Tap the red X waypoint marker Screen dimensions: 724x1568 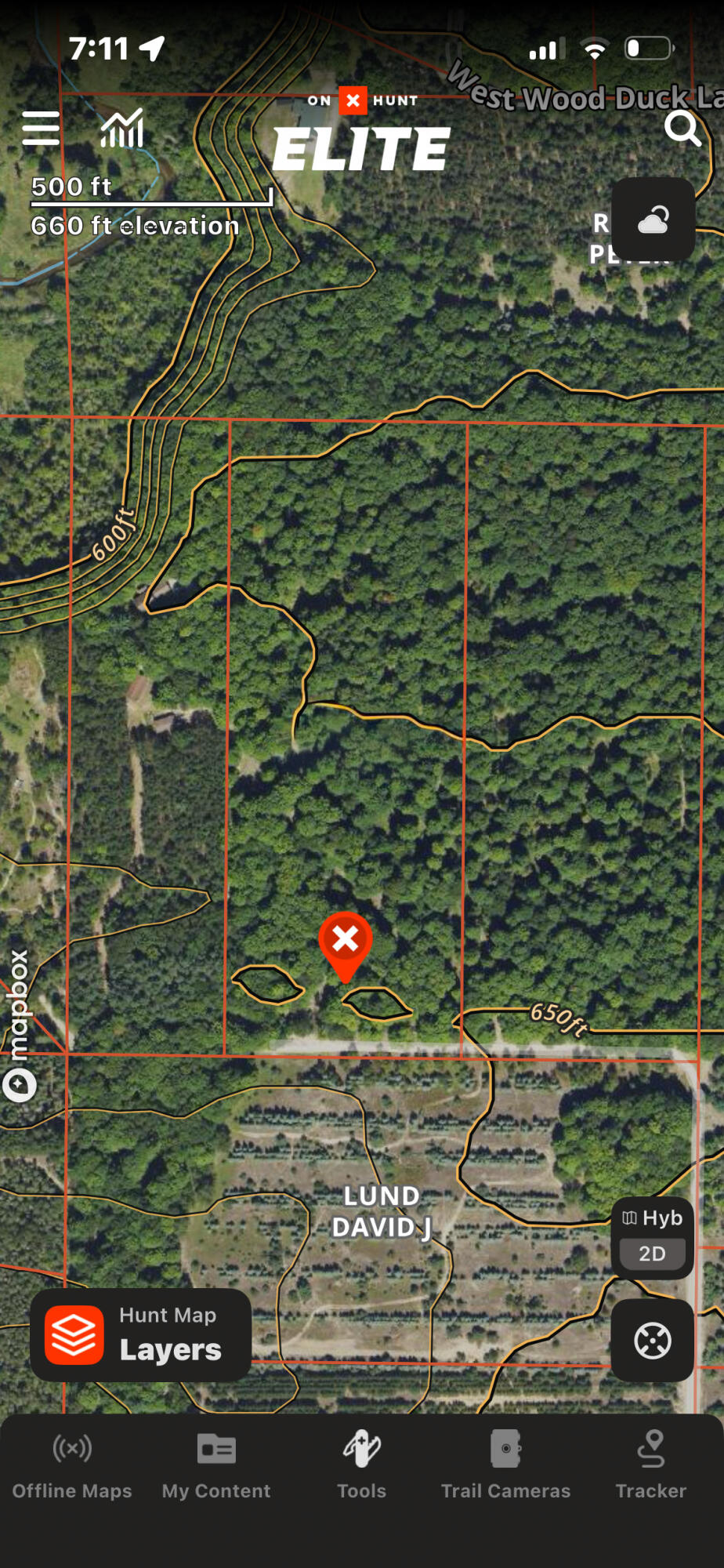coord(345,941)
